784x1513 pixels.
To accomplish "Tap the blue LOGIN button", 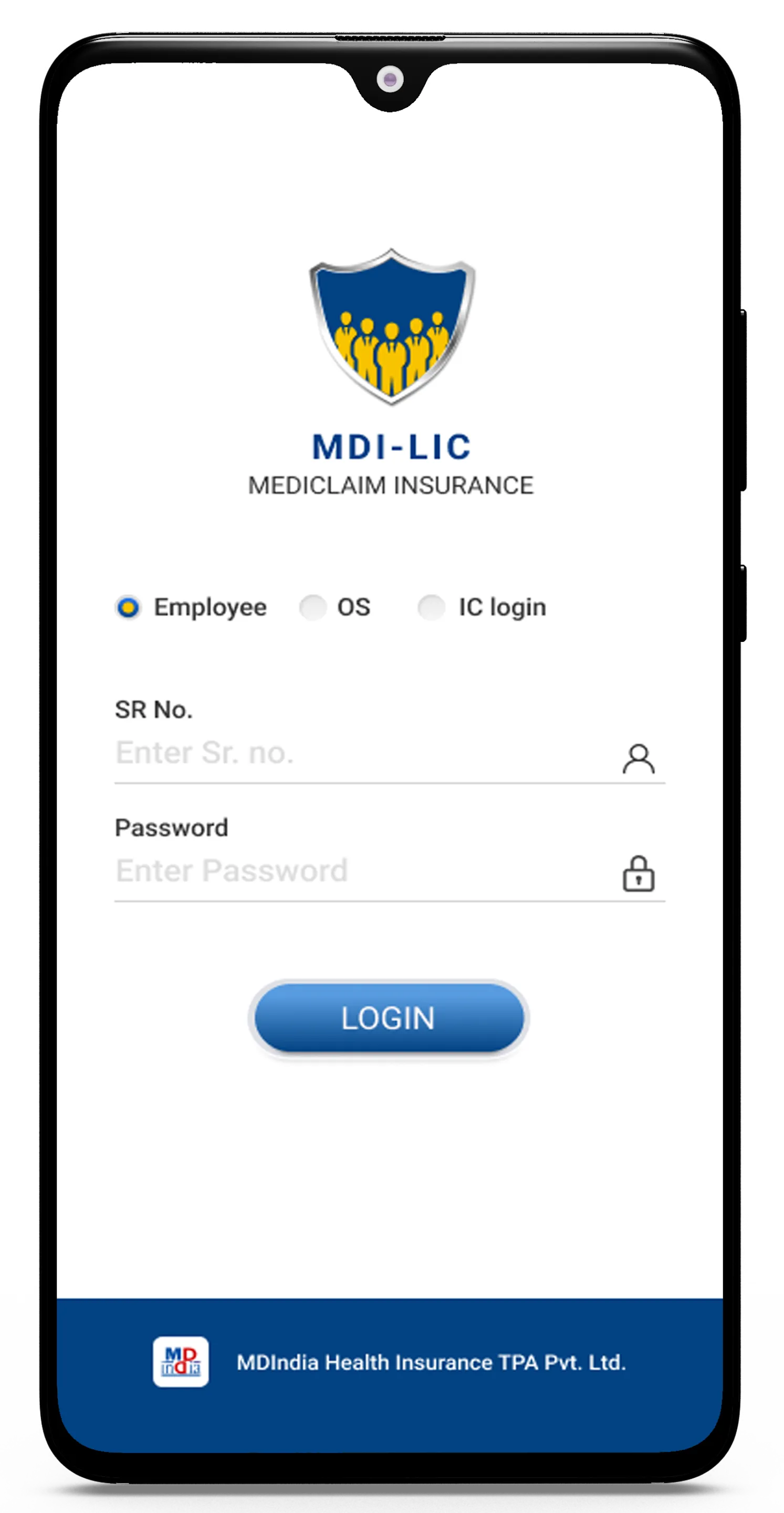I will coord(389,1018).
